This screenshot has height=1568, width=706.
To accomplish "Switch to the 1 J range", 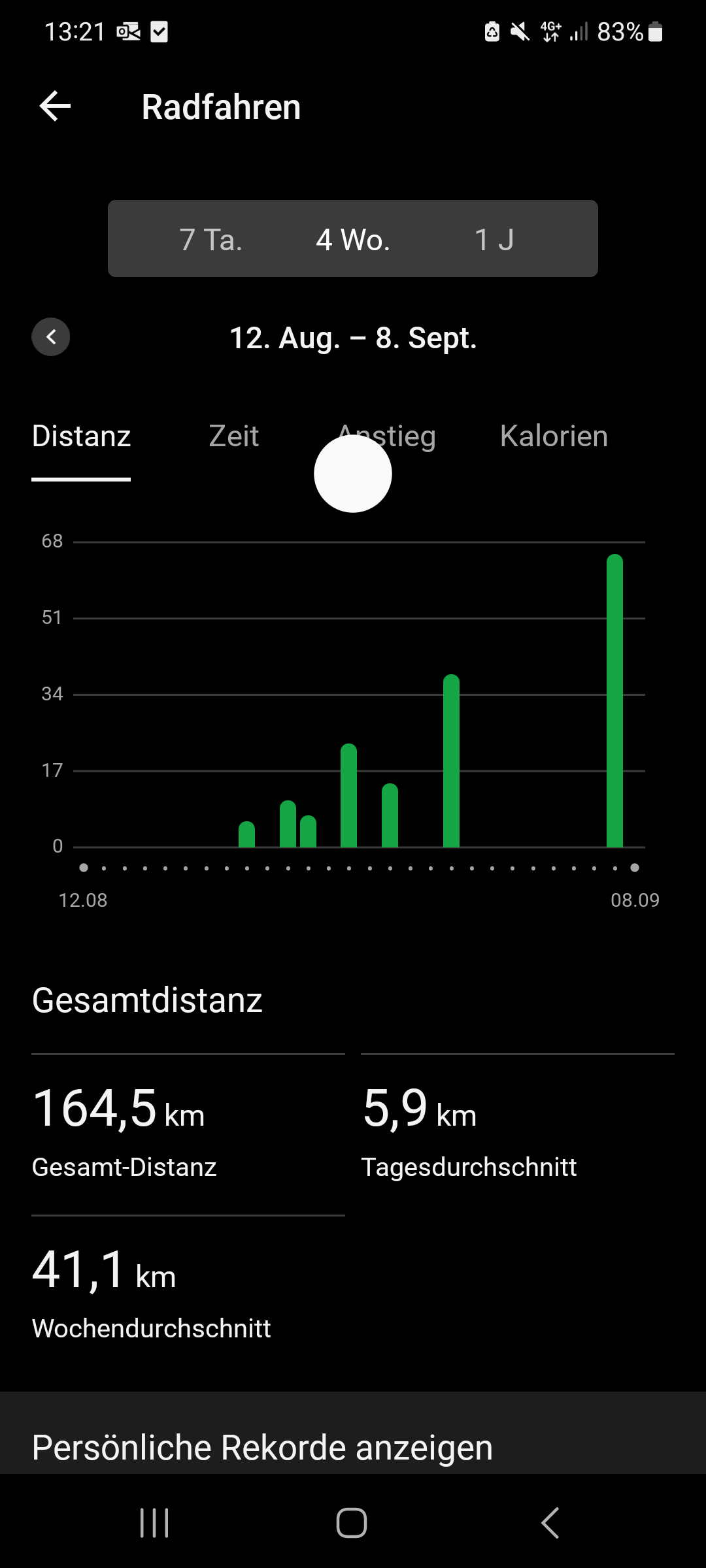I will click(x=494, y=240).
